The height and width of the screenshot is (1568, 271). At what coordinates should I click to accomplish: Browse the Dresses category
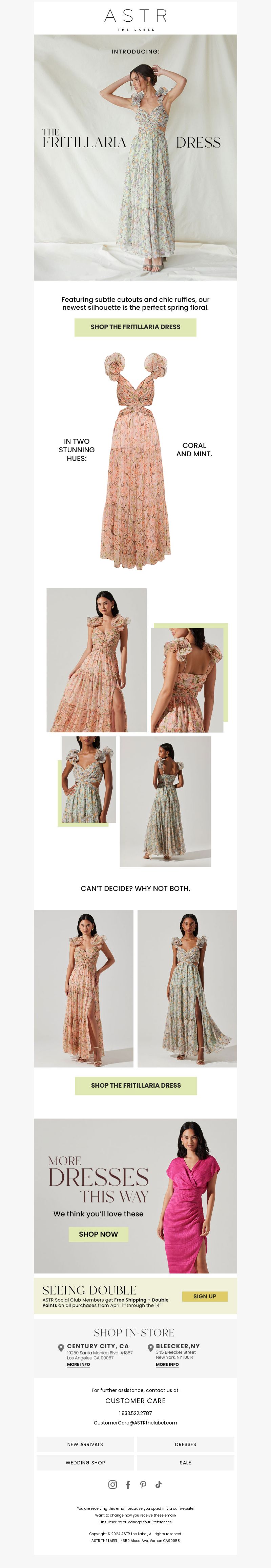186,1444
